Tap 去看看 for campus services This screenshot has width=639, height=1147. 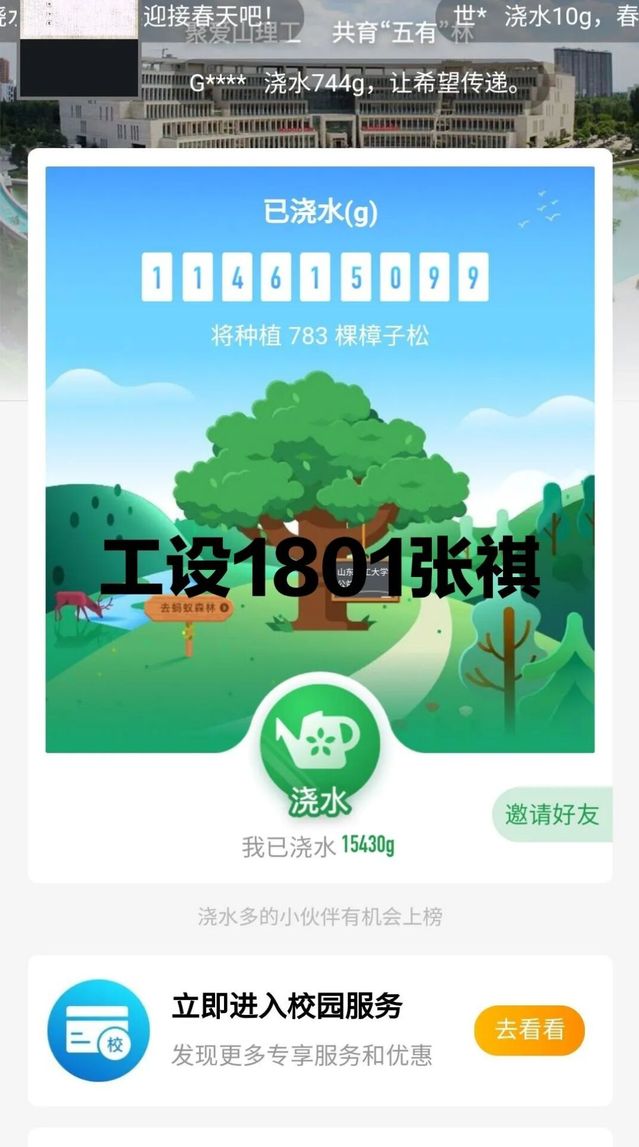coord(529,1030)
